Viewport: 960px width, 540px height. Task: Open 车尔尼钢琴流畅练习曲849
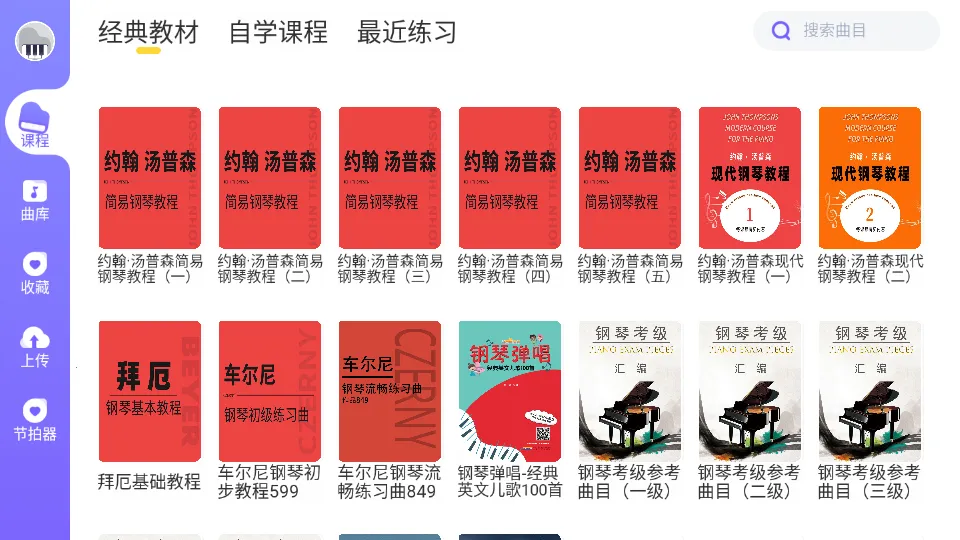(390, 391)
